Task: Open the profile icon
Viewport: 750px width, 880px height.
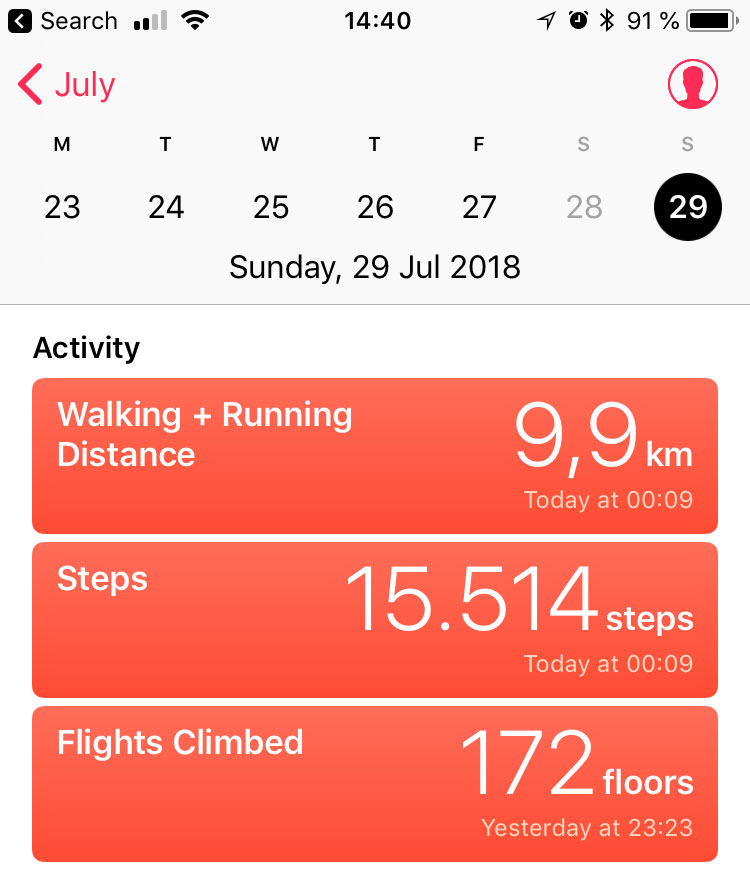Action: point(692,84)
